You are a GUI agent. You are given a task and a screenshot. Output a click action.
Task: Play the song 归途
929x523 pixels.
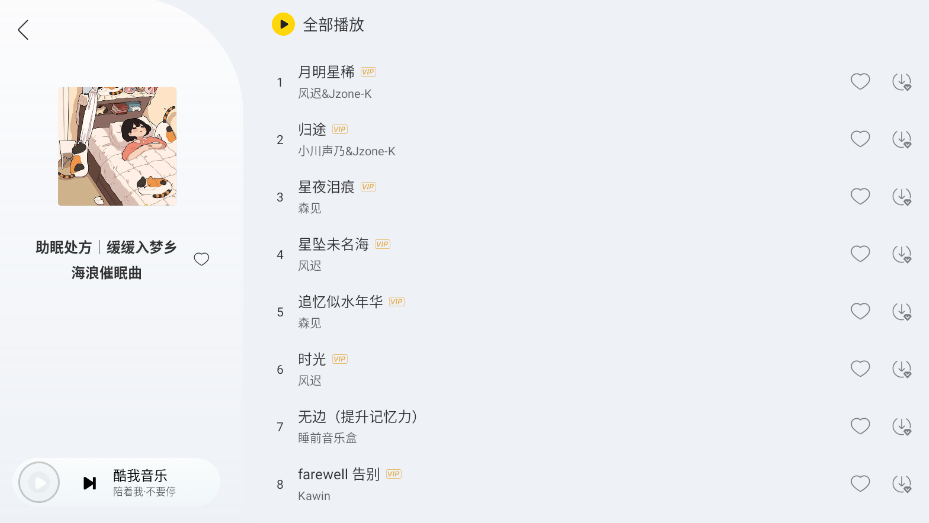click(x=312, y=129)
